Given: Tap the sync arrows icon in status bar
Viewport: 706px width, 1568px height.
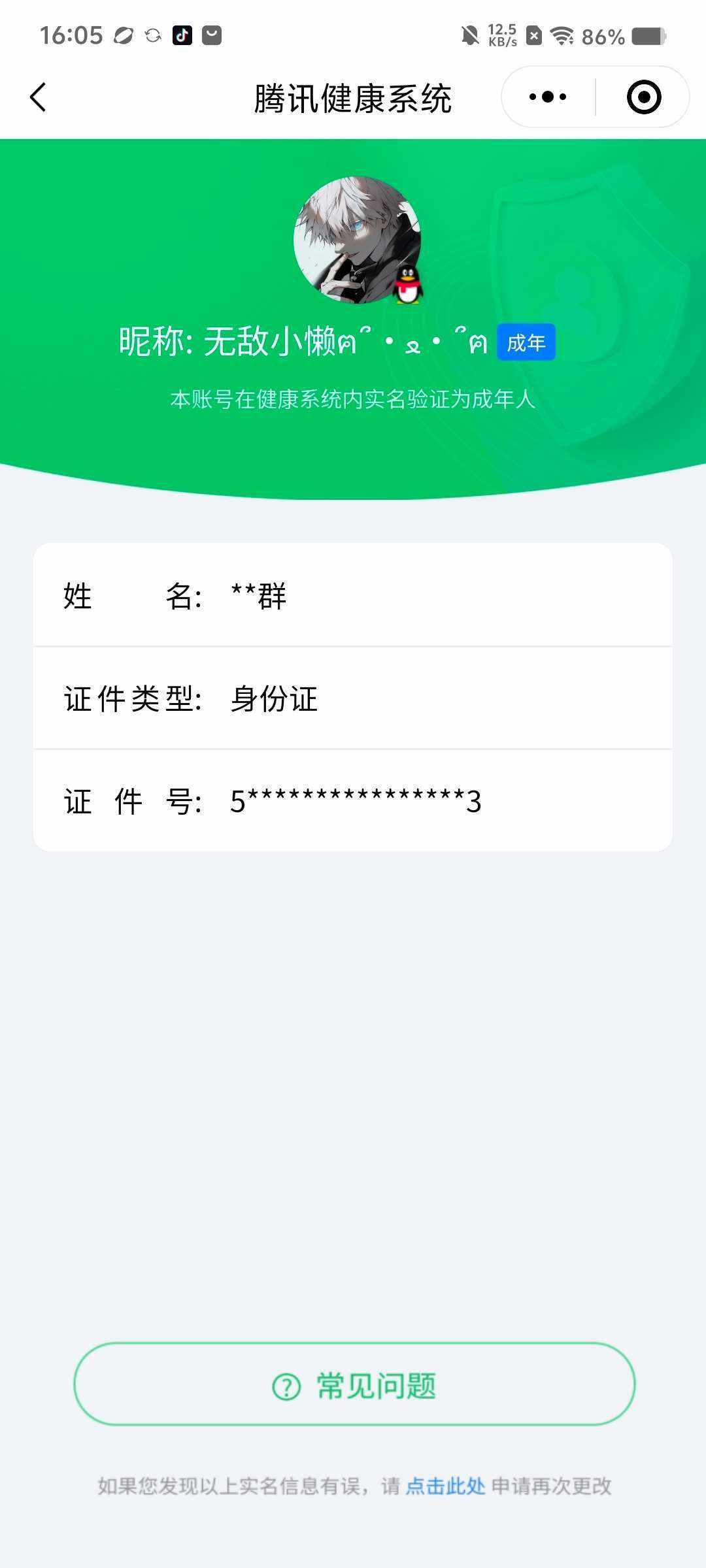Looking at the screenshot, I should 152,35.
